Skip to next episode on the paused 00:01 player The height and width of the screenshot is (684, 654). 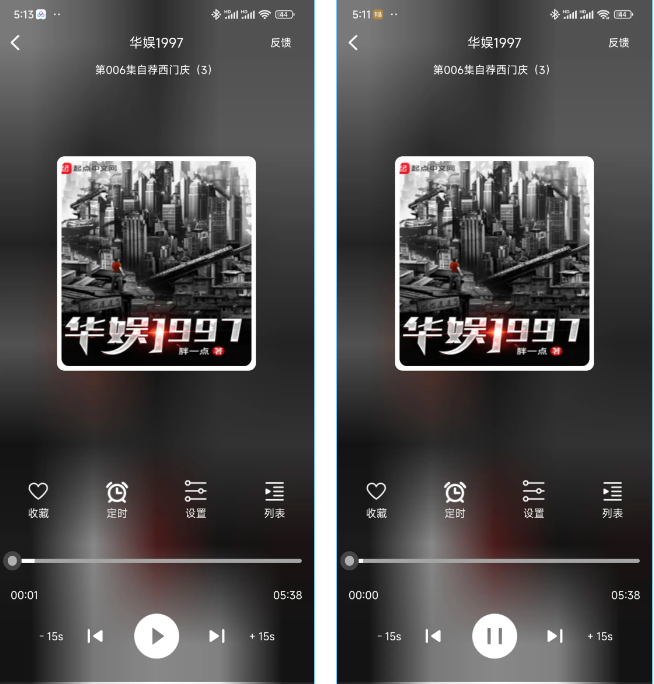pyautogui.click(x=216, y=636)
